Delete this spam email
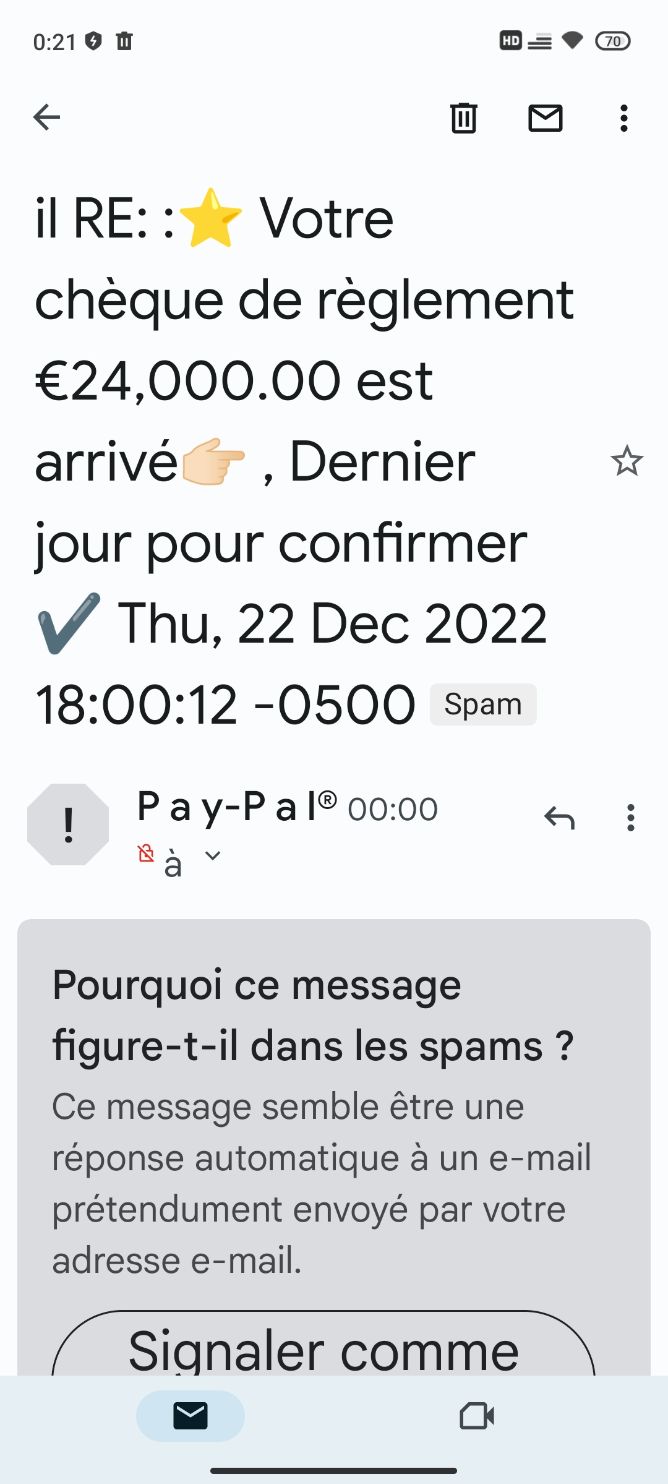This screenshot has width=668, height=1484. tap(463, 118)
